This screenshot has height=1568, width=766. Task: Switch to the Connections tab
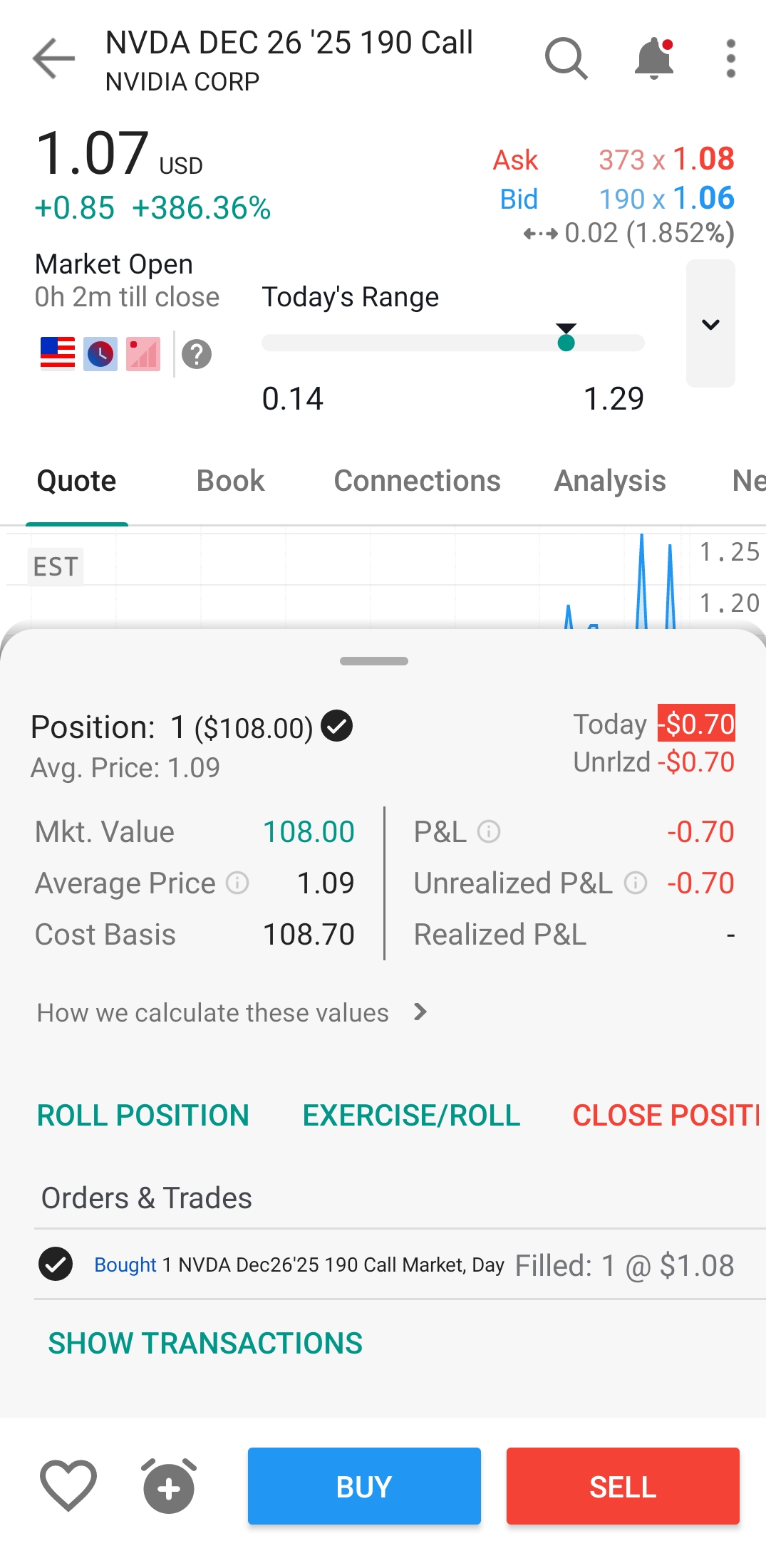click(417, 481)
